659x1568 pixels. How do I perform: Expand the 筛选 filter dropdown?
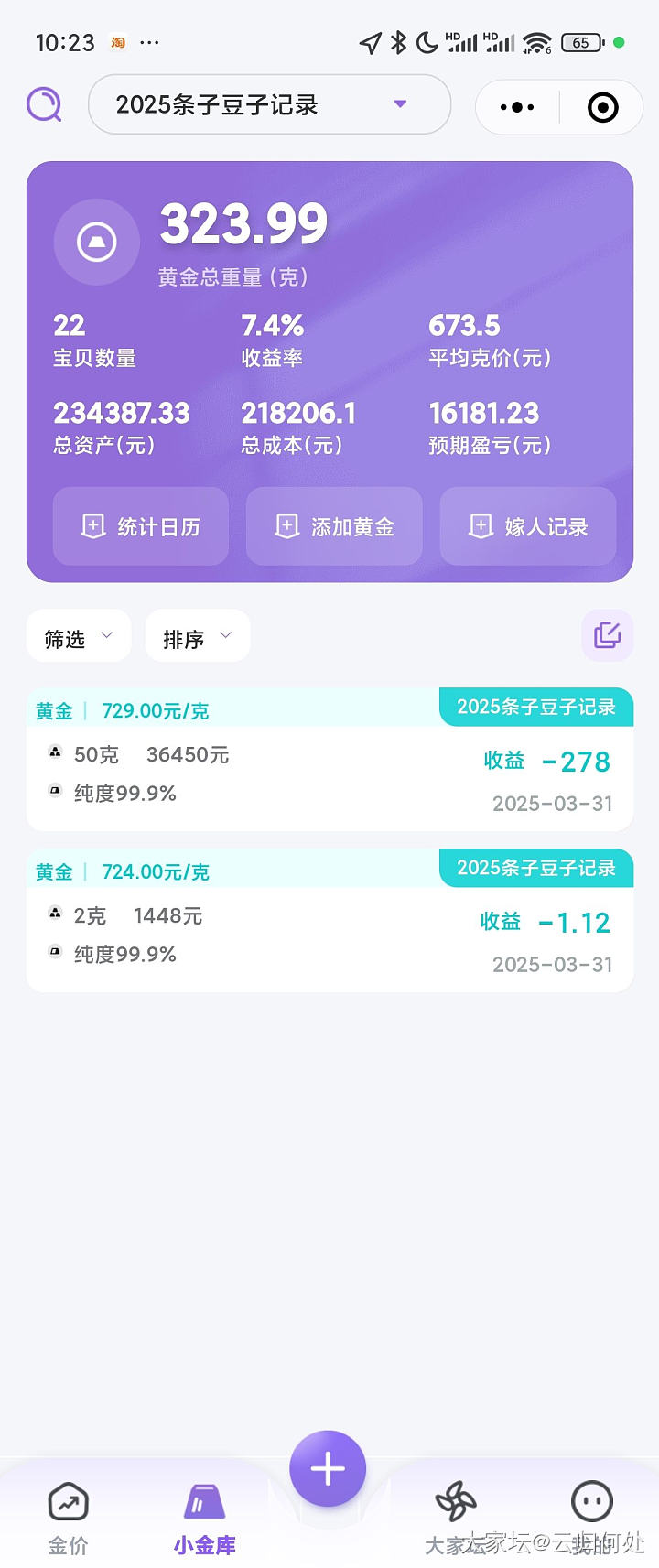tap(79, 637)
